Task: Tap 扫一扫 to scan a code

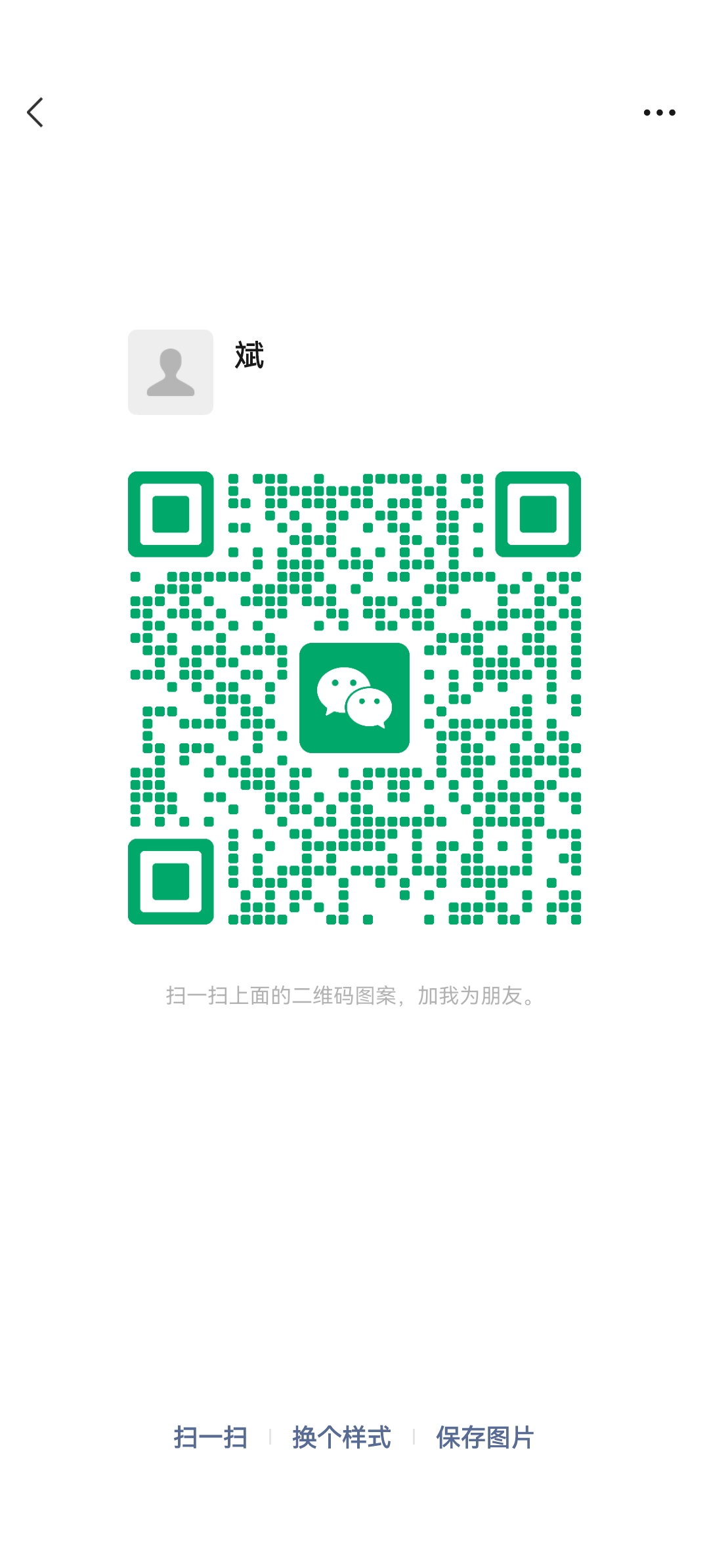Action: tap(210, 1438)
